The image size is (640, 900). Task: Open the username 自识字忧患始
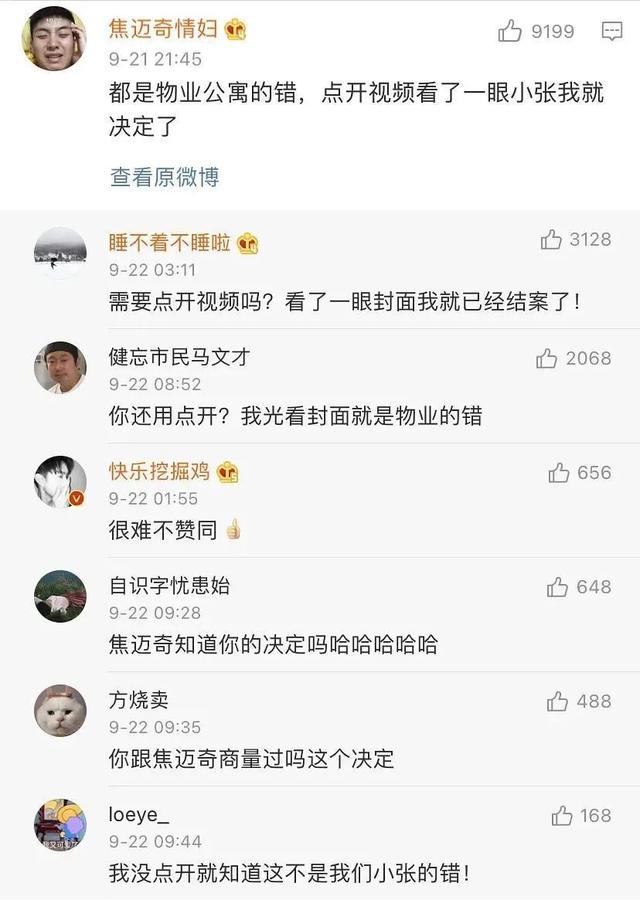[x=169, y=586]
